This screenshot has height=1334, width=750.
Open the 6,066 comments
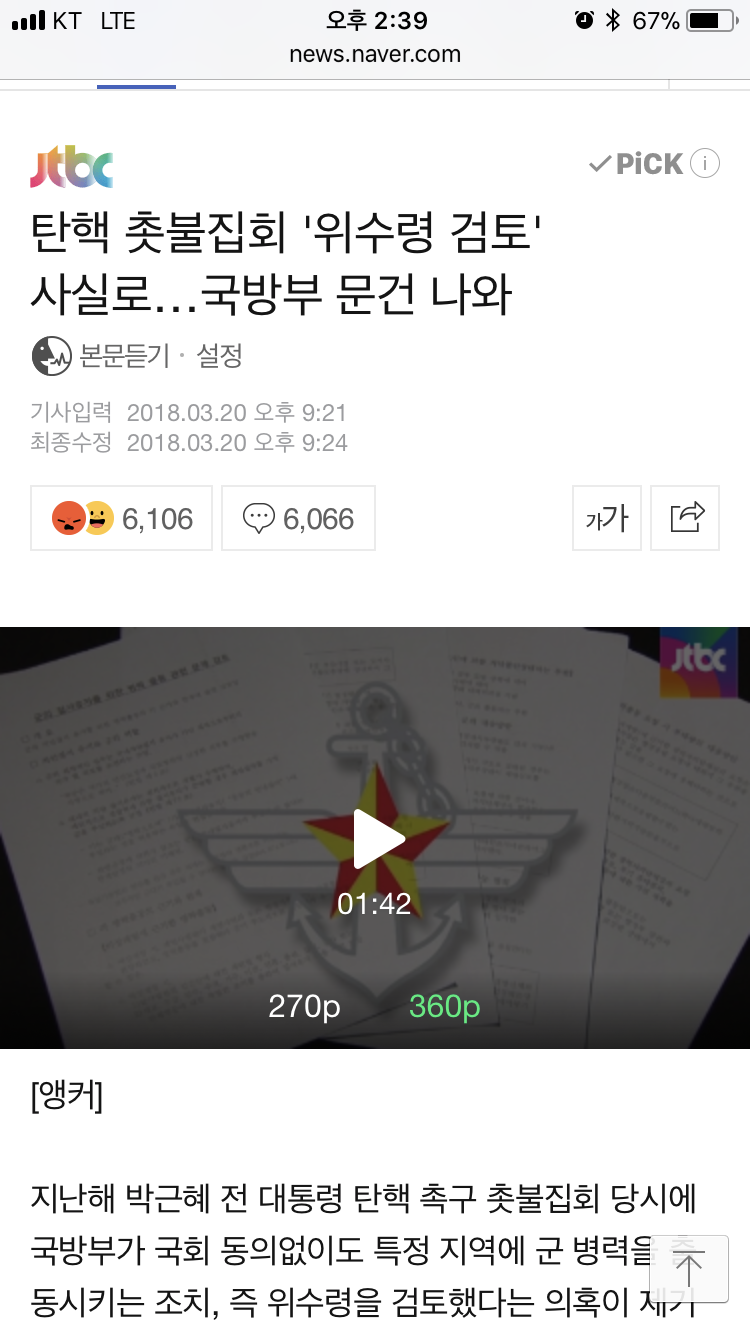coord(298,518)
